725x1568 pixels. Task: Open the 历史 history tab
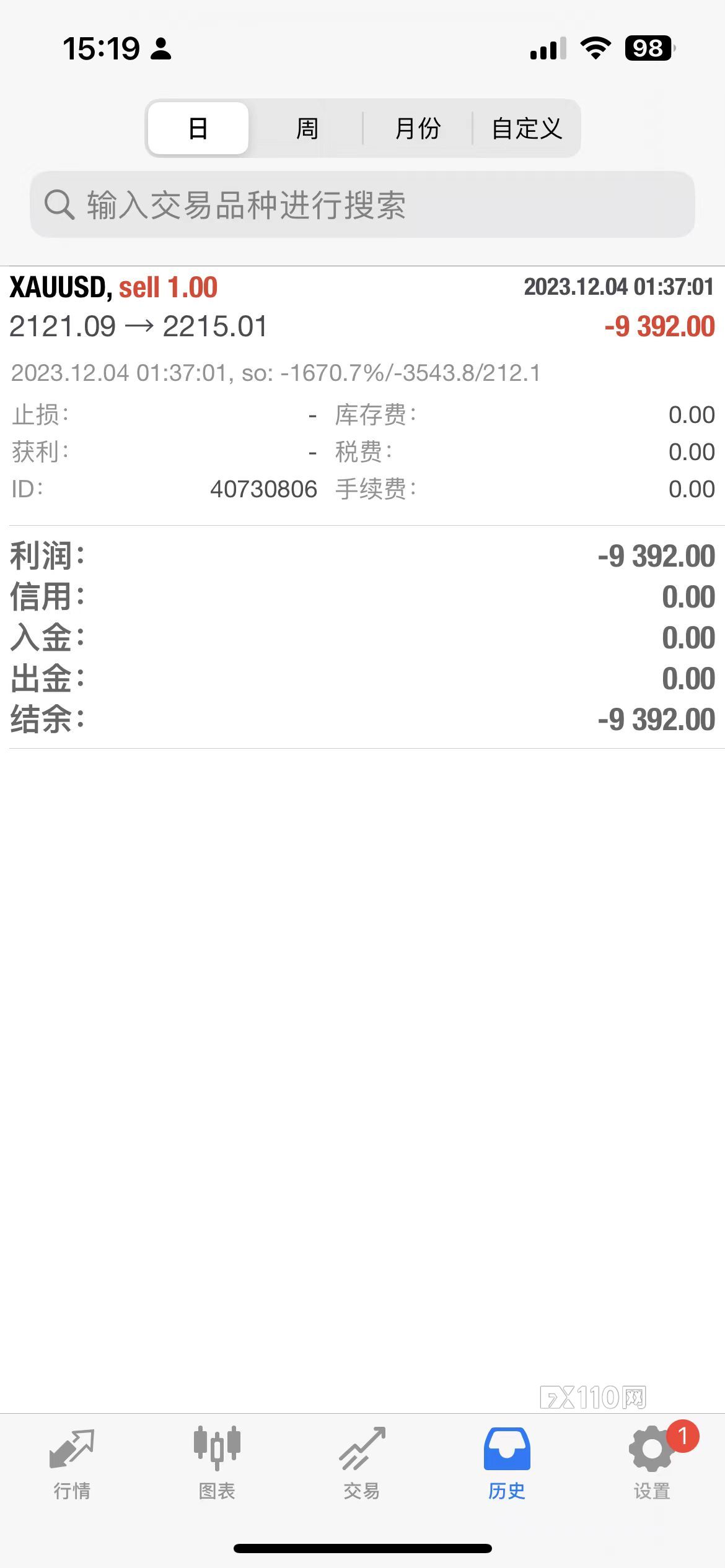[507, 1463]
